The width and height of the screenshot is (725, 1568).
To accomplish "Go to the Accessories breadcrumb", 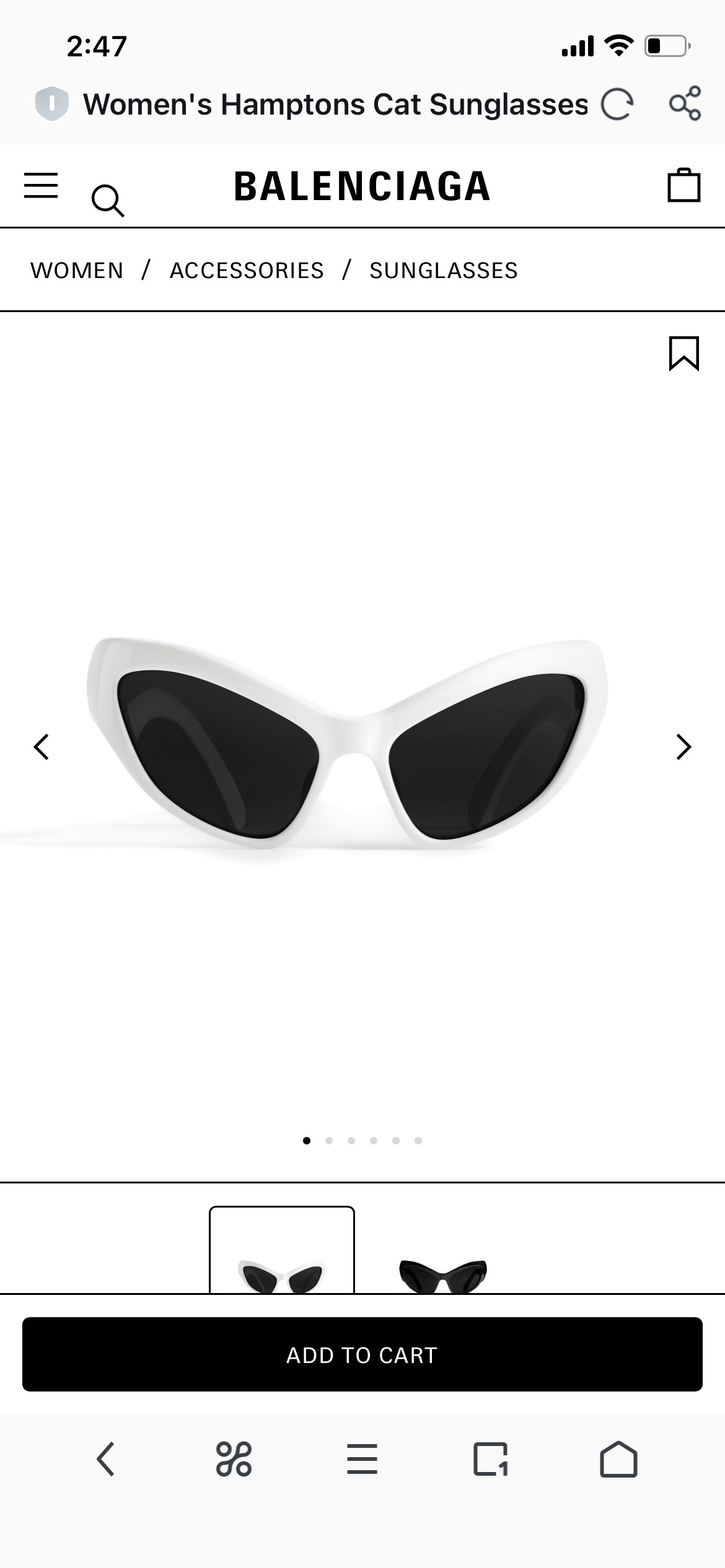I will 247,271.
